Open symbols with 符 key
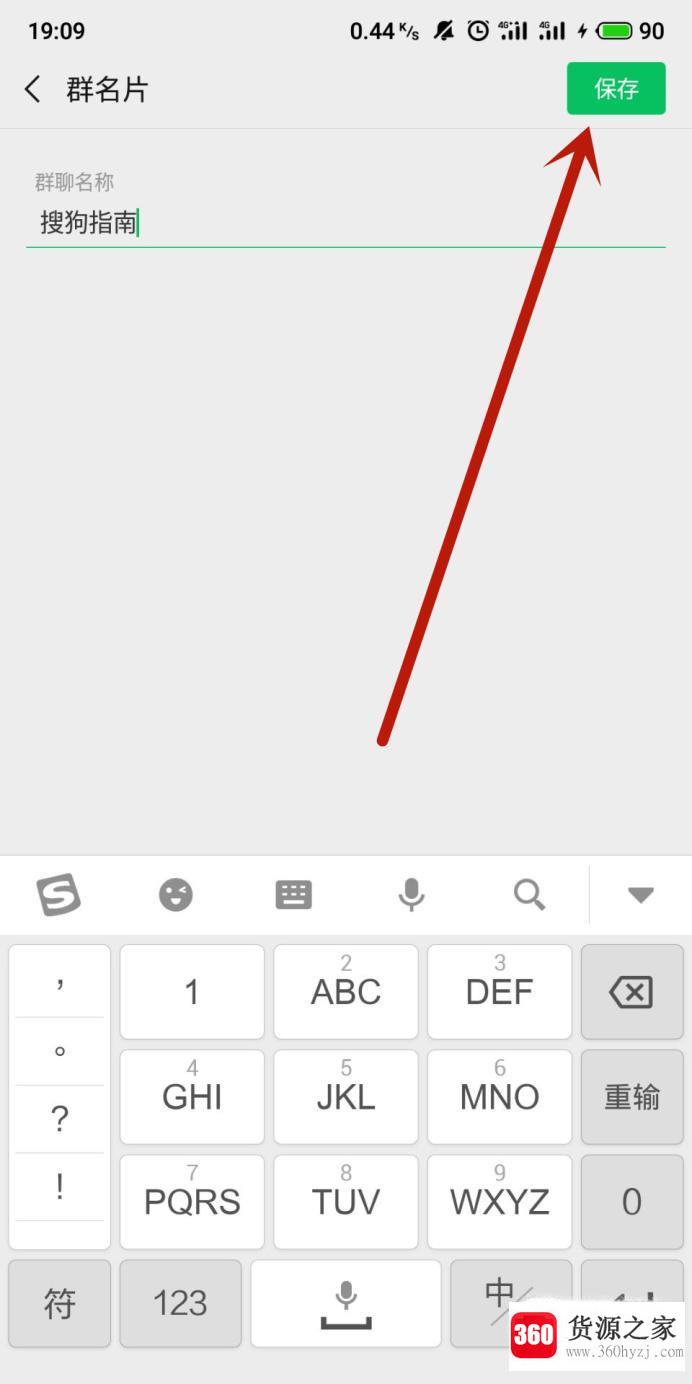 (x=59, y=1303)
